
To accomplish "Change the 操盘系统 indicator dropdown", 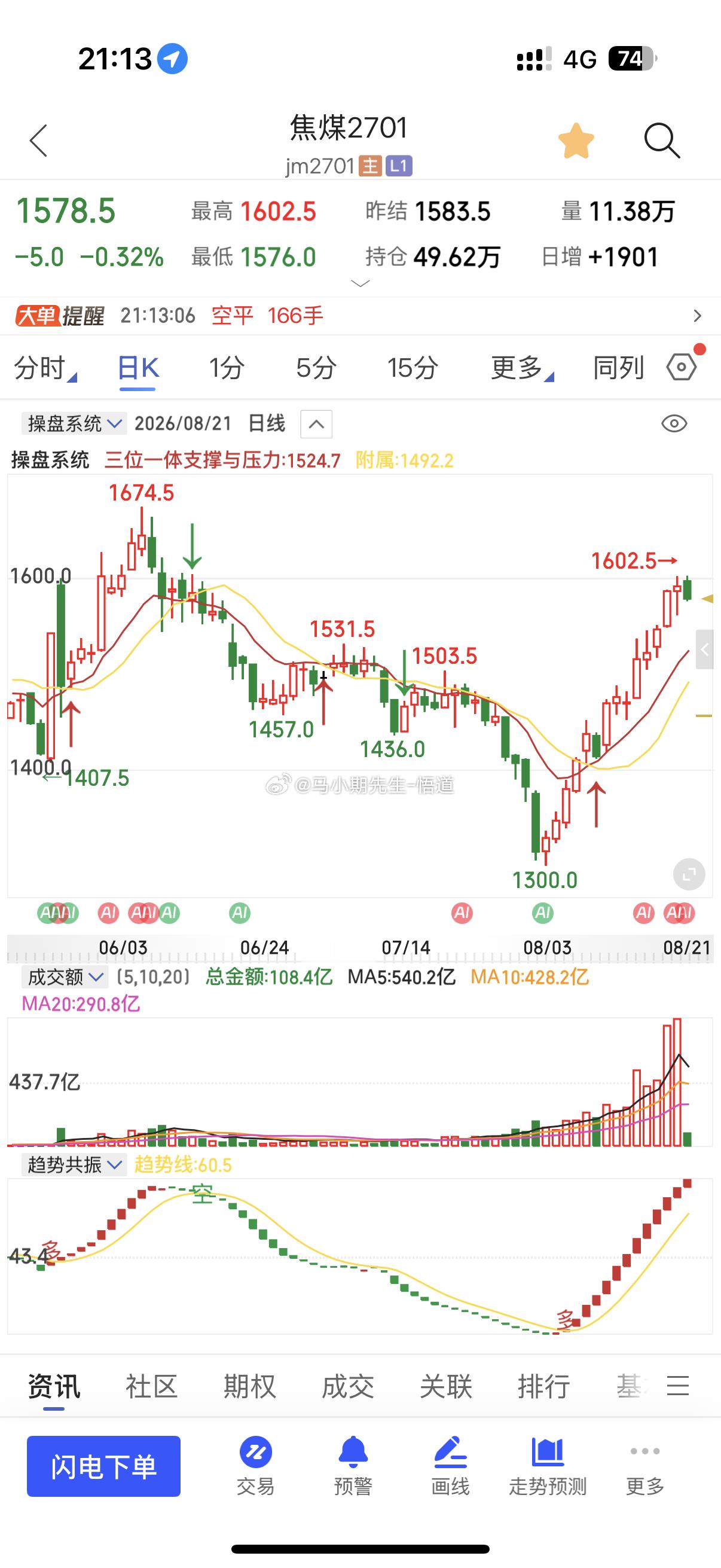I will tap(74, 423).
